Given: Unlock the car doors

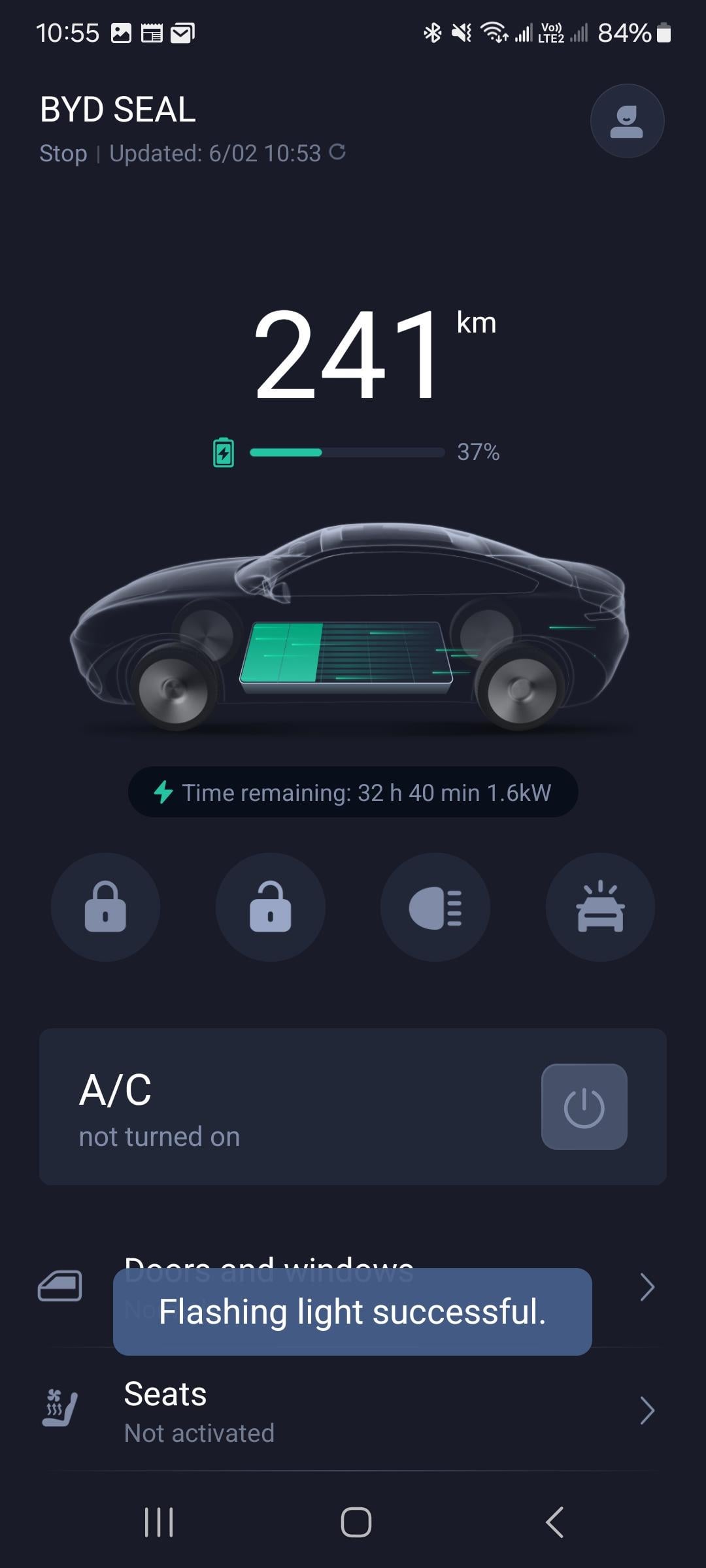Looking at the screenshot, I should tap(271, 906).
